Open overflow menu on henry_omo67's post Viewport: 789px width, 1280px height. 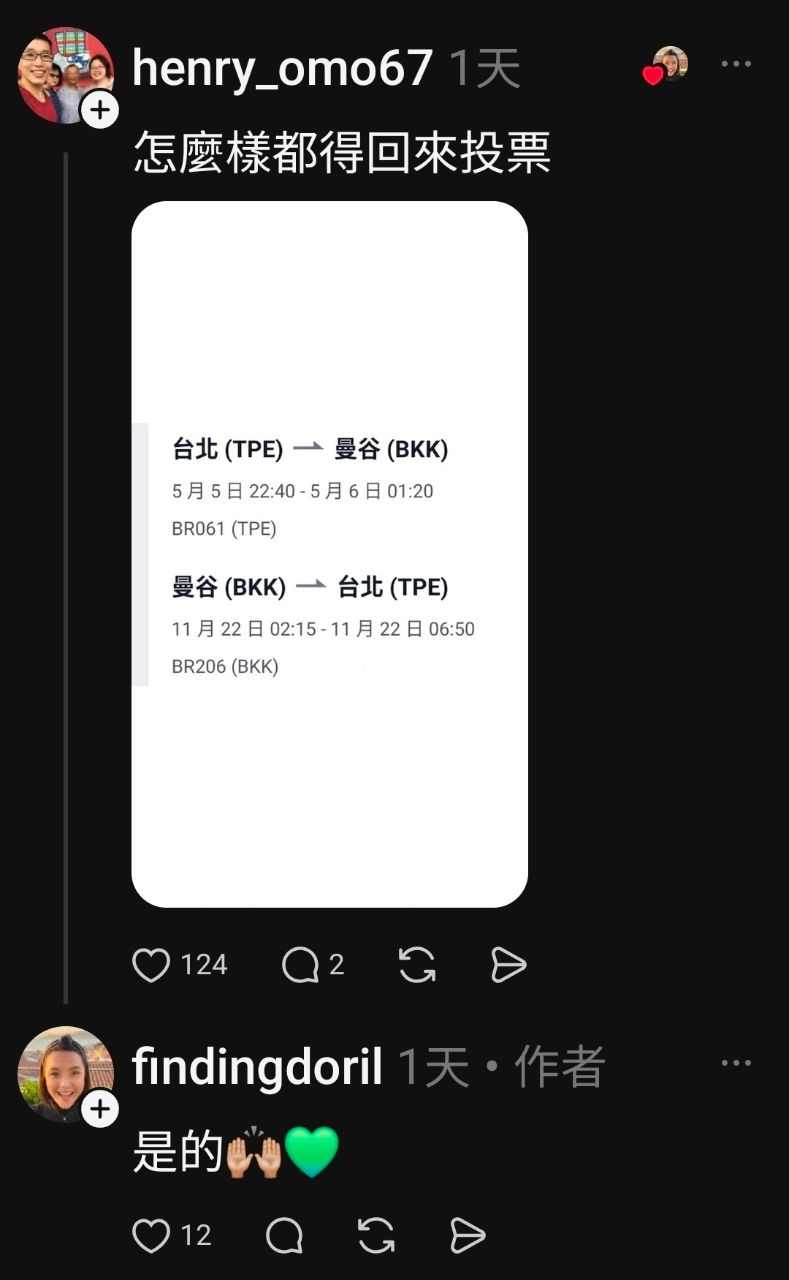pyautogui.click(x=735, y=64)
